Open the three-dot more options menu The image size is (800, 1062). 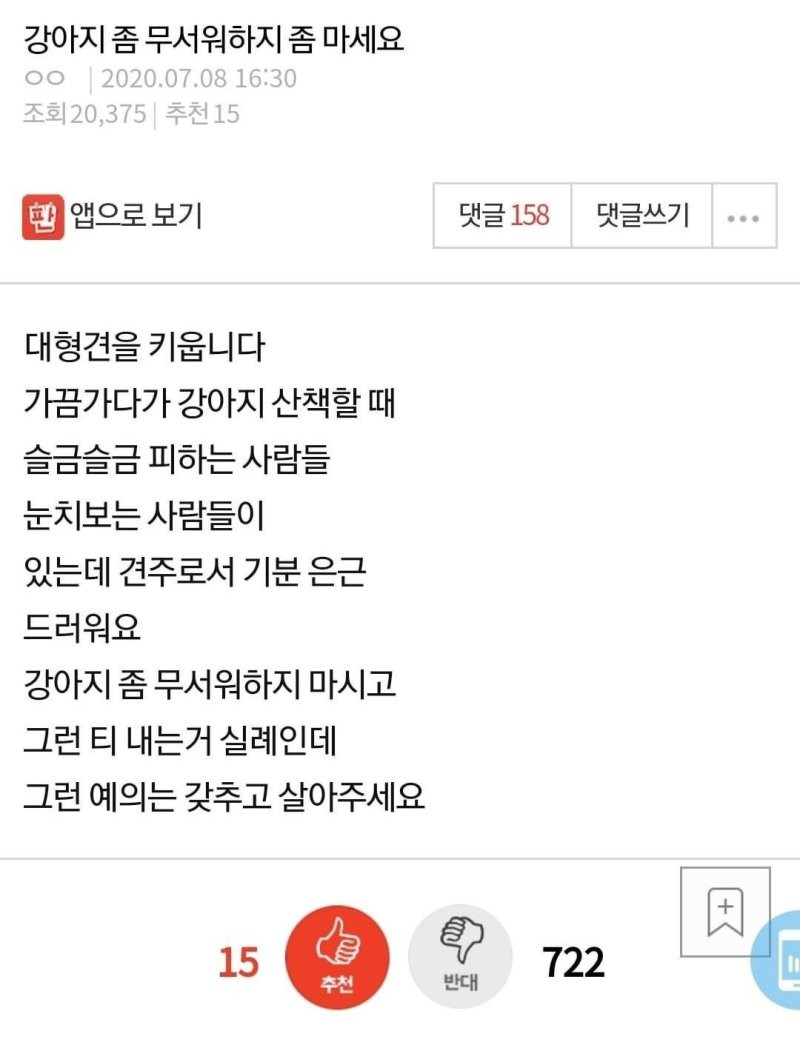click(744, 216)
